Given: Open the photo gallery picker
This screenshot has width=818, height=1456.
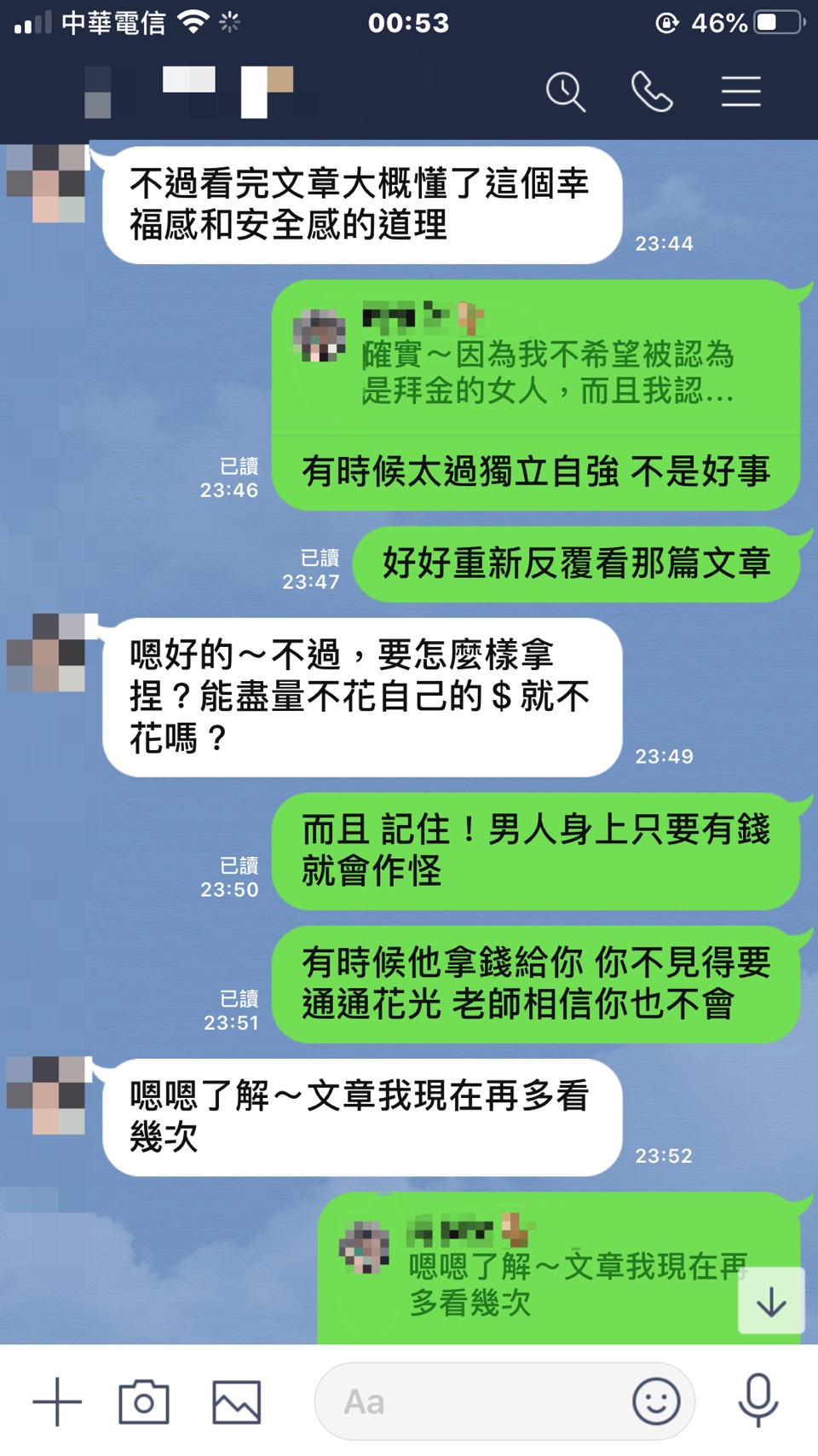Looking at the screenshot, I should tap(236, 1401).
